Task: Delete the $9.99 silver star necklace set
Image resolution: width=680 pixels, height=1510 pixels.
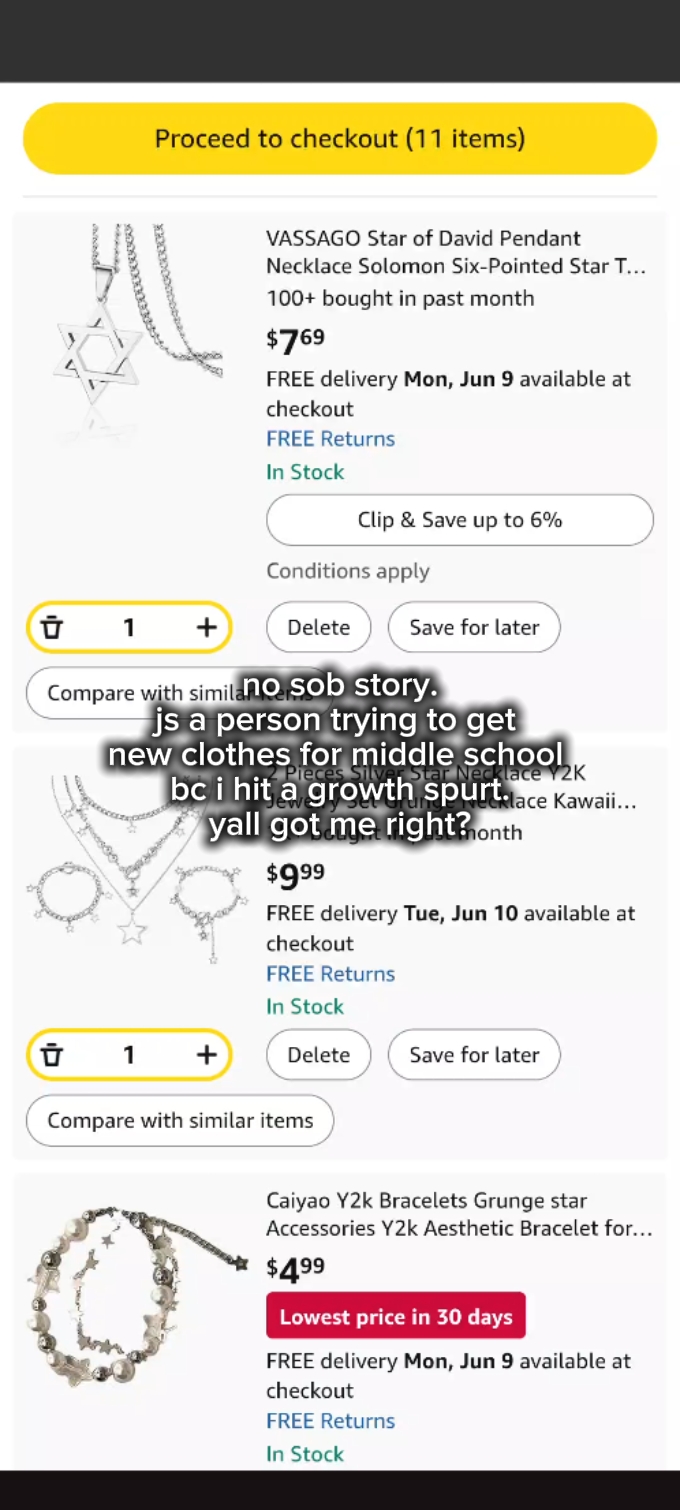Action: coord(318,1055)
